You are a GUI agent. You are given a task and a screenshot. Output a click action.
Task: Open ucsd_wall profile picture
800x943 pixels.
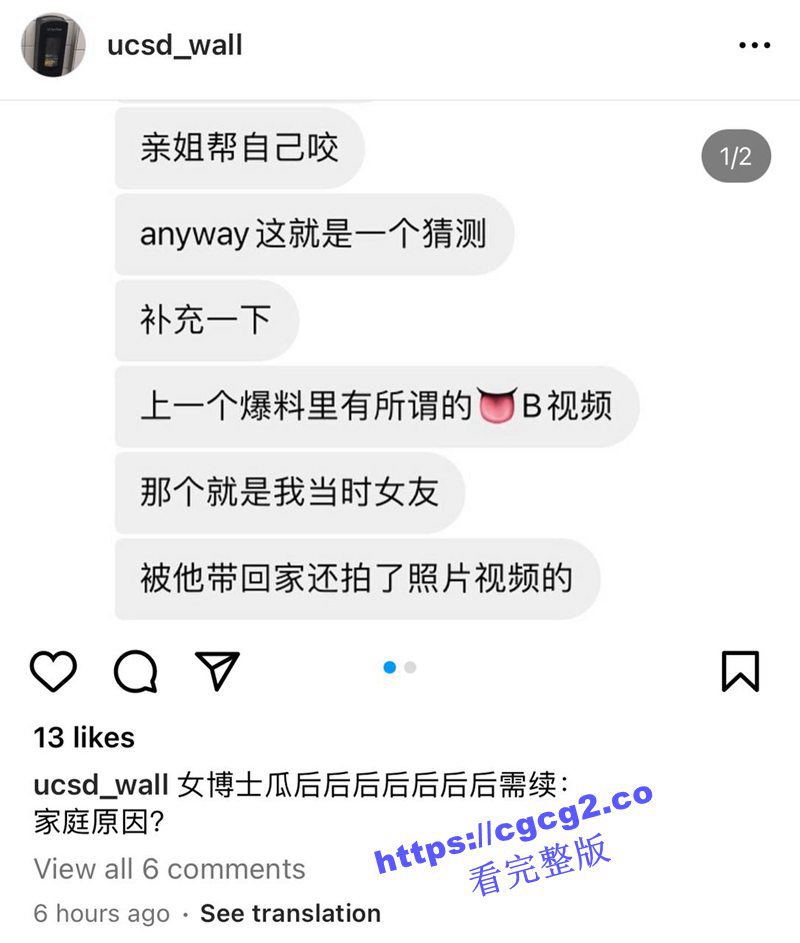click(x=53, y=45)
